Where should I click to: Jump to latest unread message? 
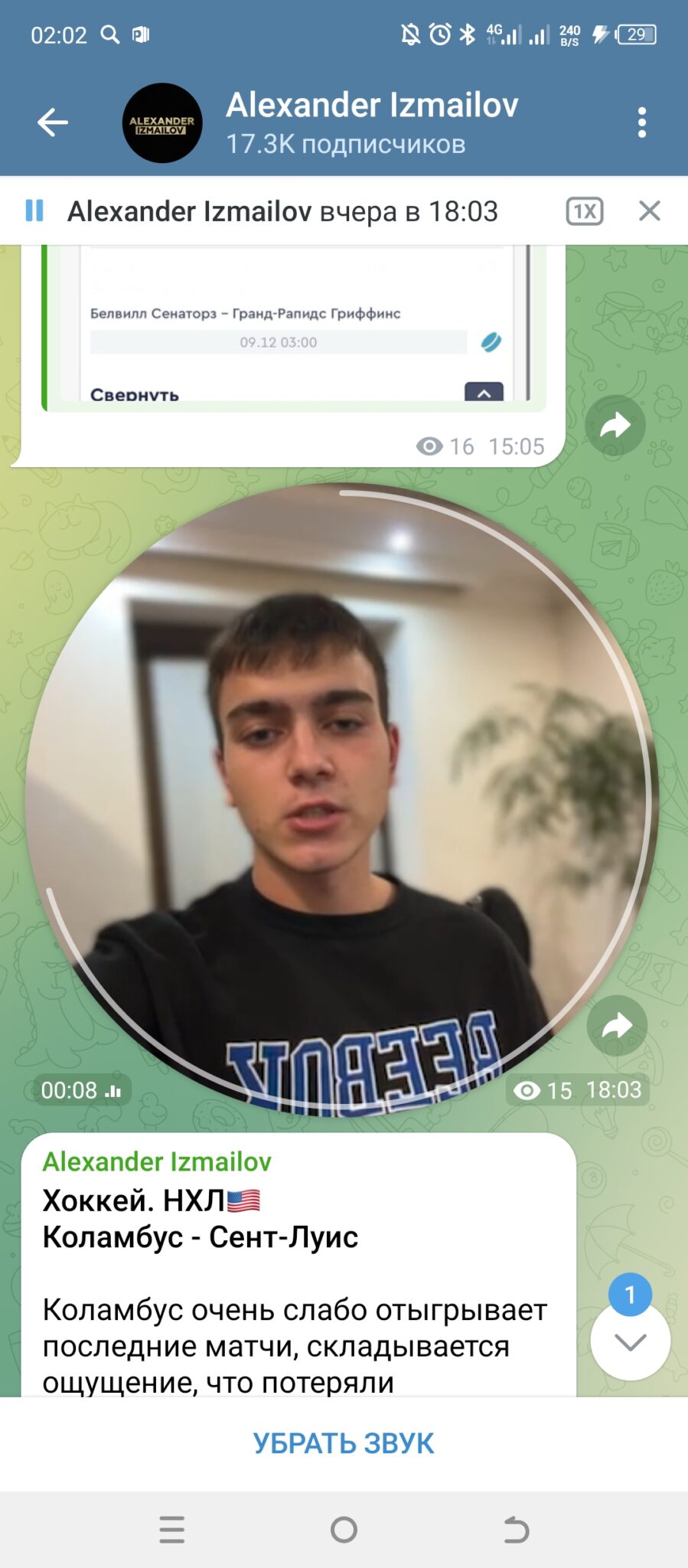pos(631,1341)
